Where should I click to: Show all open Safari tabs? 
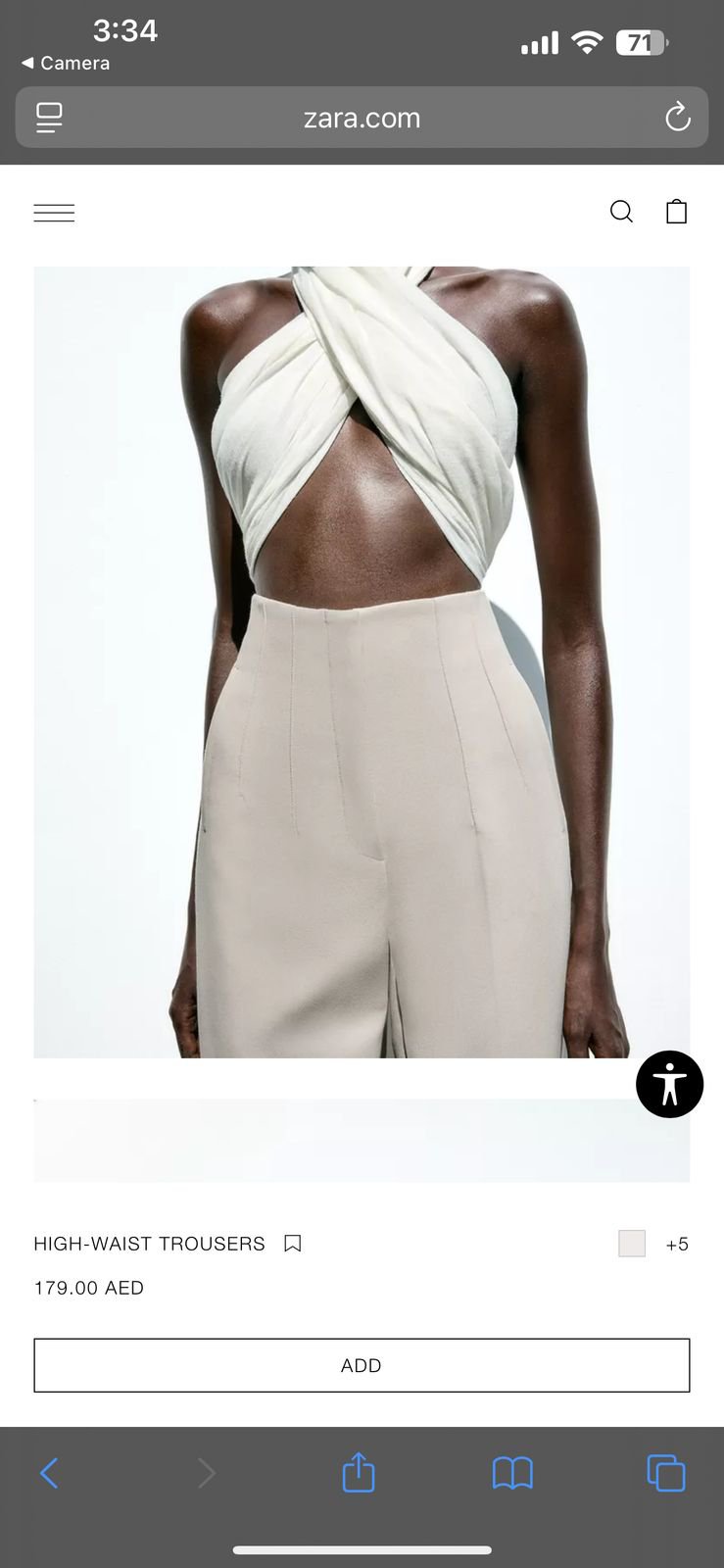pos(666,1473)
